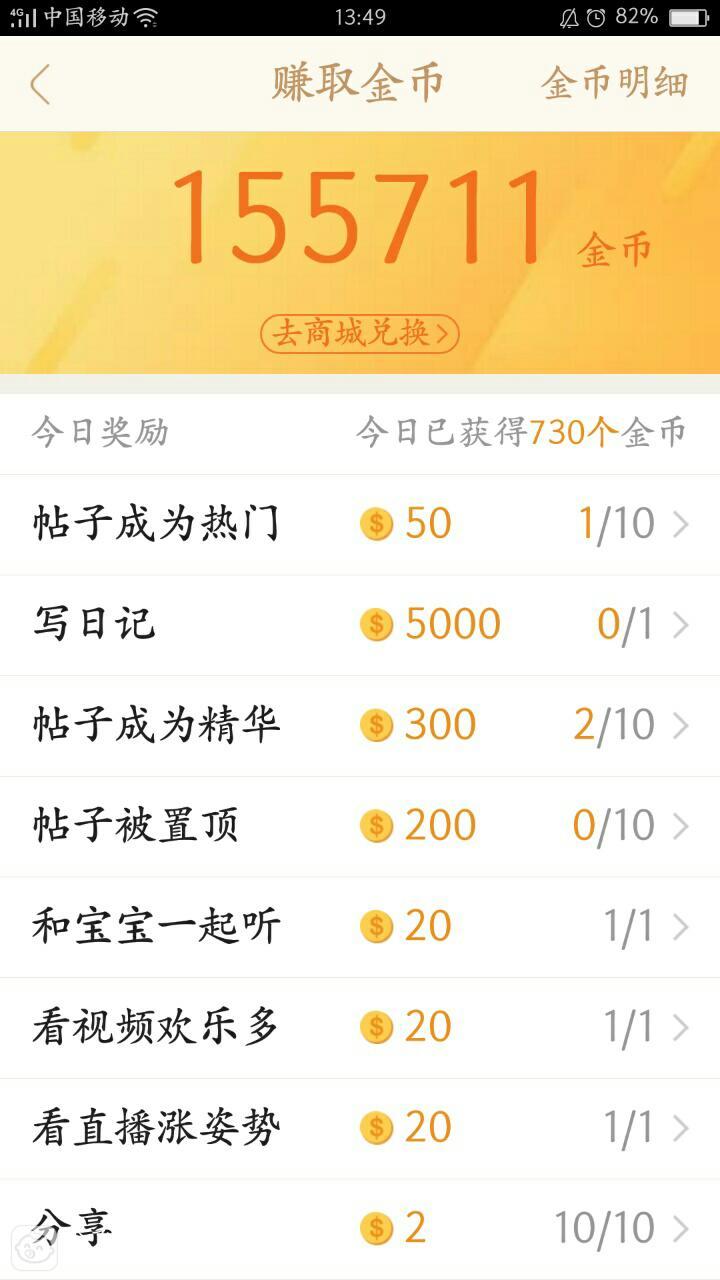
Task: Open the 帖子被置顶 reward row
Action: tap(360, 827)
